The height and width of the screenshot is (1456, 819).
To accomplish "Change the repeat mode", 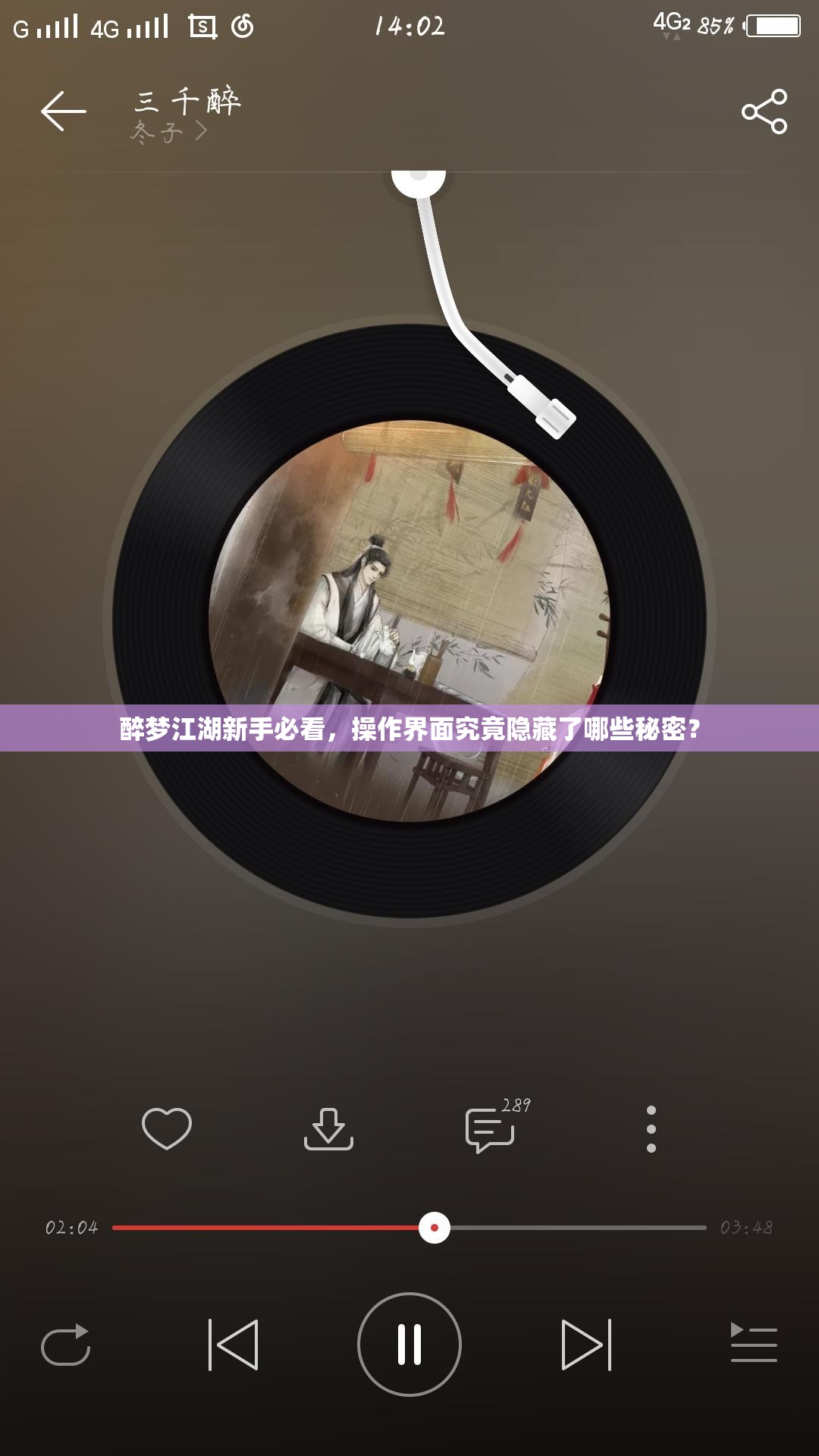I will click(66, 1345).
